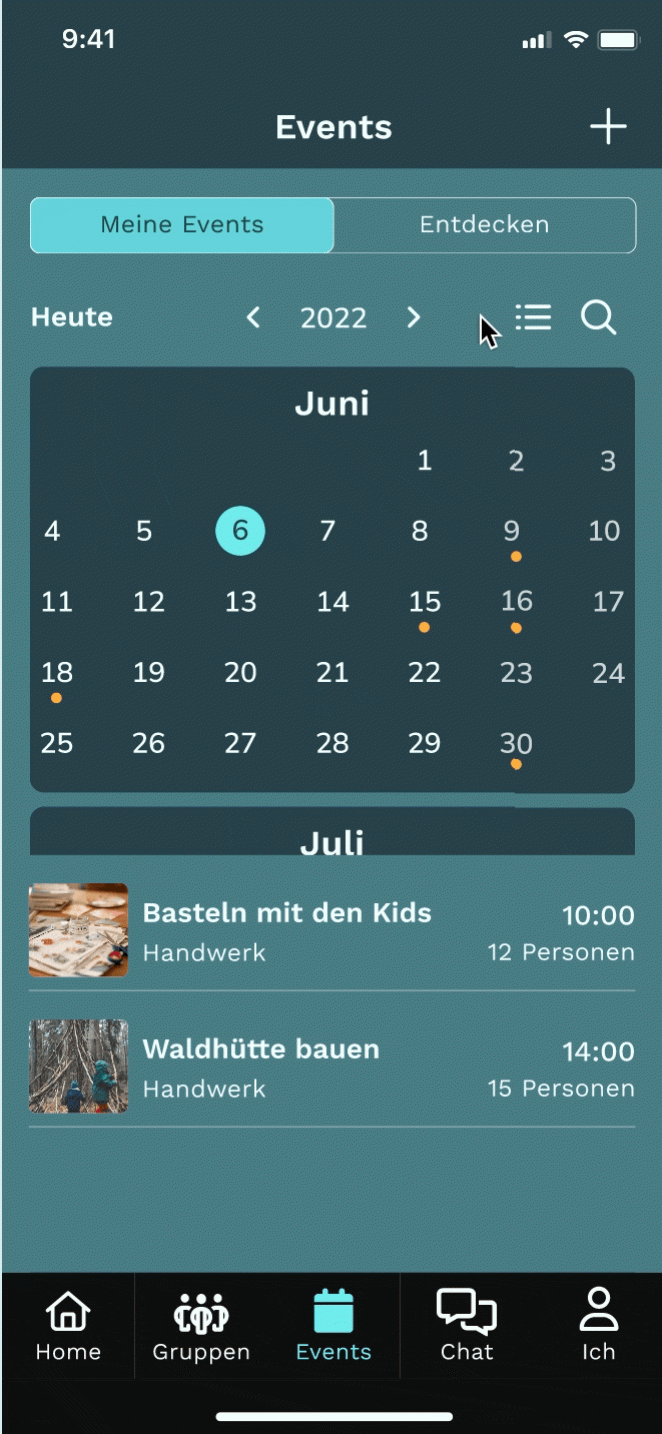The width and height of the screenshot is (662, 1434).
Task: Open the Basteln mit den Kids event
Action: [x=331, y=930]
